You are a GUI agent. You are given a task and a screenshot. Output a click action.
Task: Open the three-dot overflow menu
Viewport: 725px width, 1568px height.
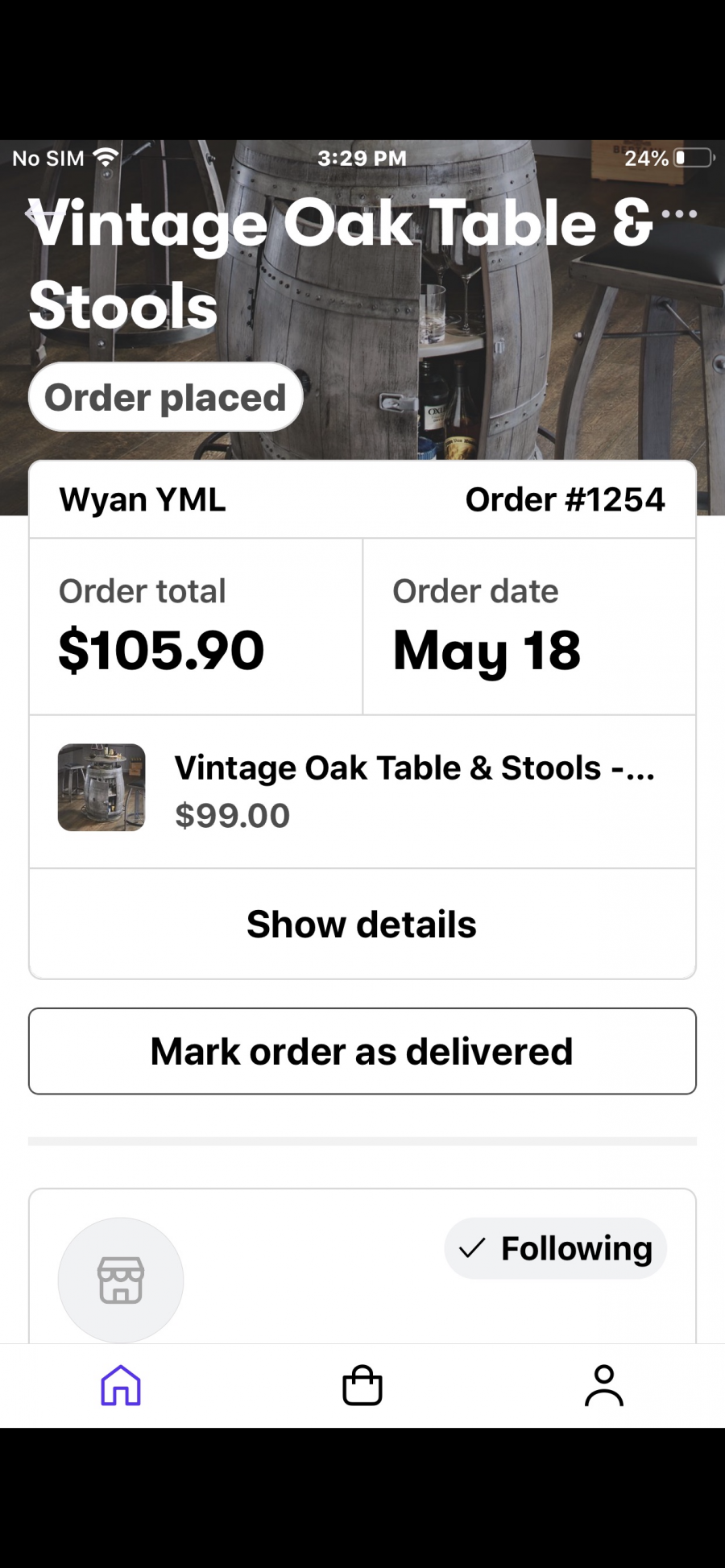coord(684,214)
